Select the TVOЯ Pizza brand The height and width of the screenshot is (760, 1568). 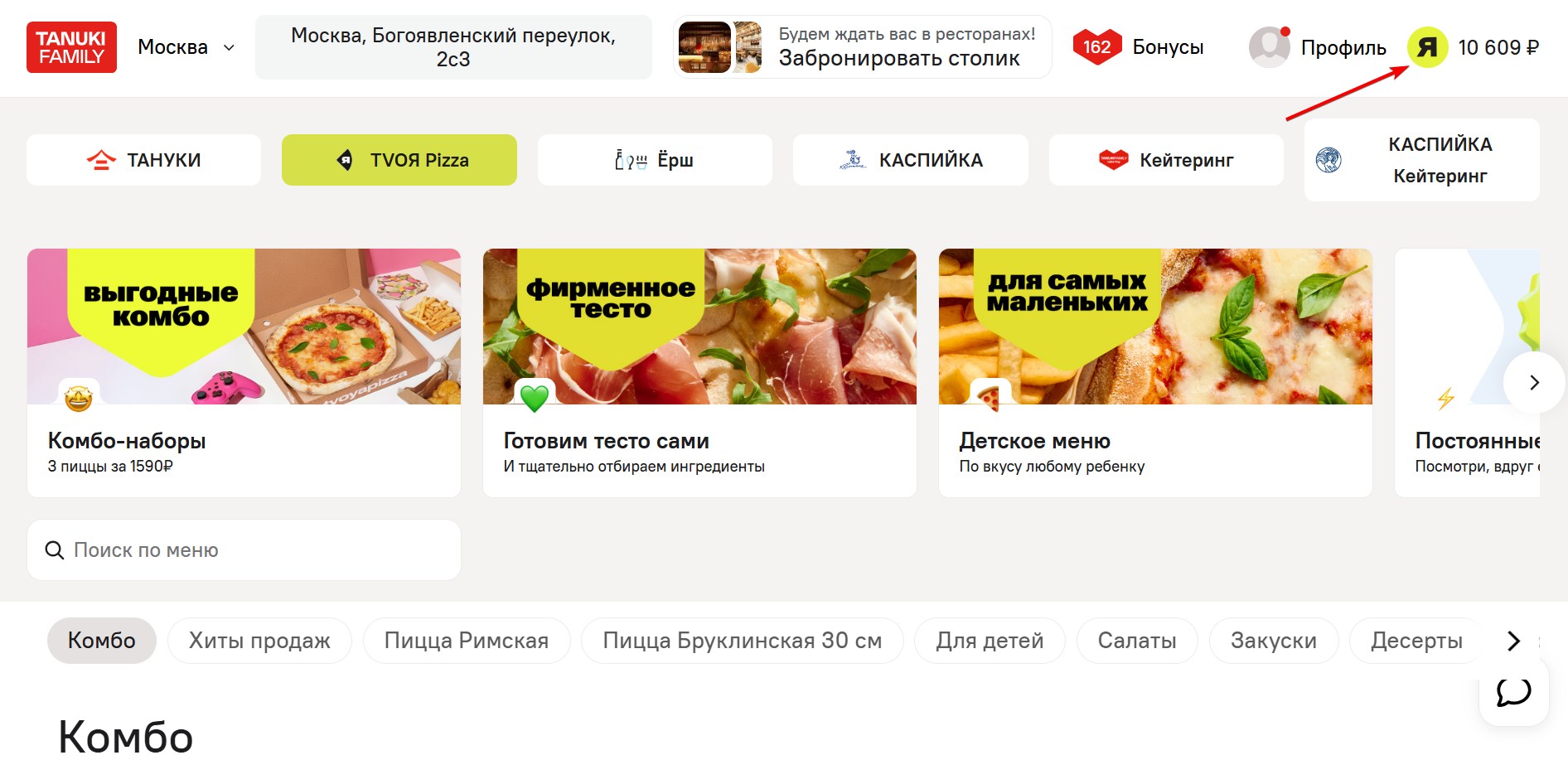tap(399, 160)
